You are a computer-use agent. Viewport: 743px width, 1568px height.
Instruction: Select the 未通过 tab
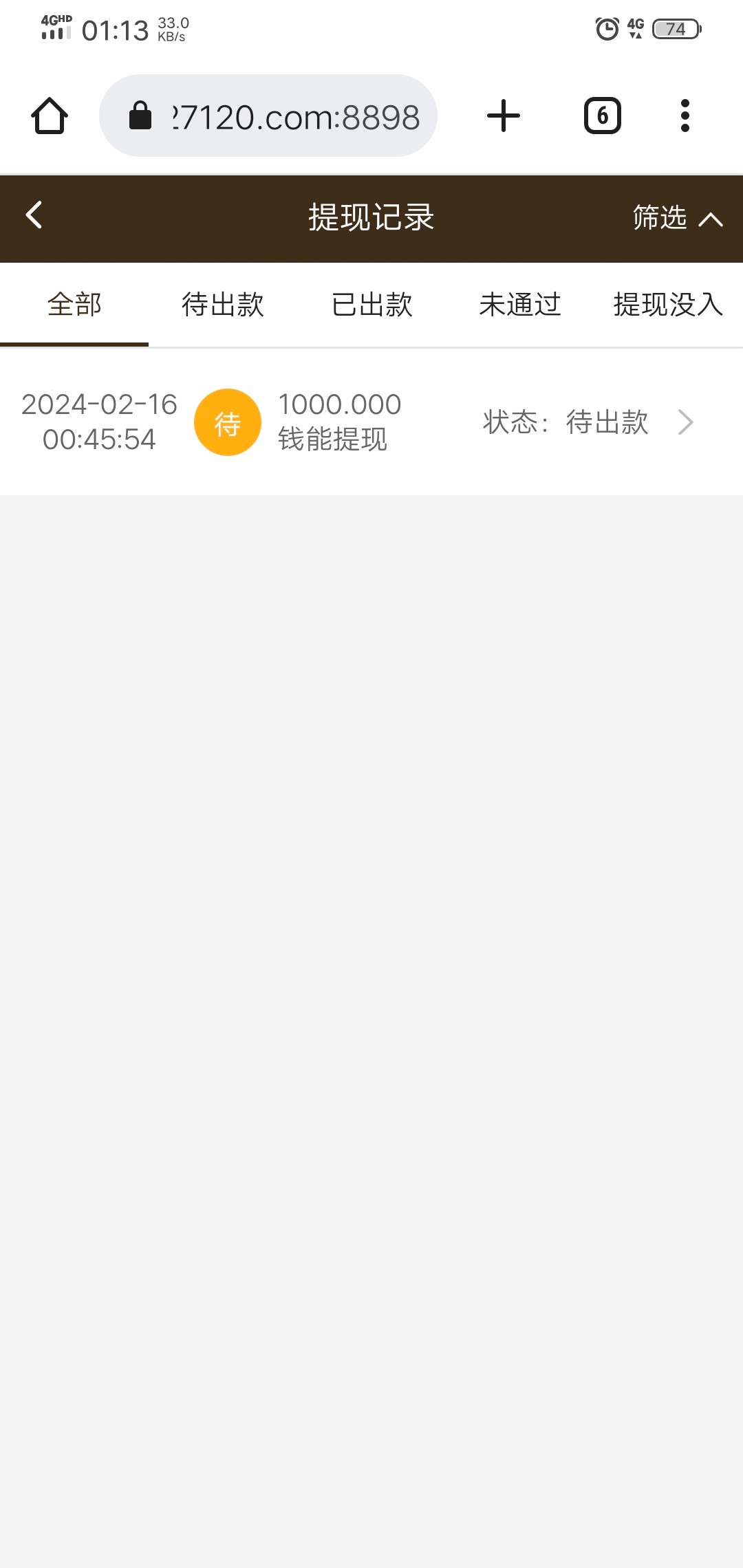click(520, 305)
